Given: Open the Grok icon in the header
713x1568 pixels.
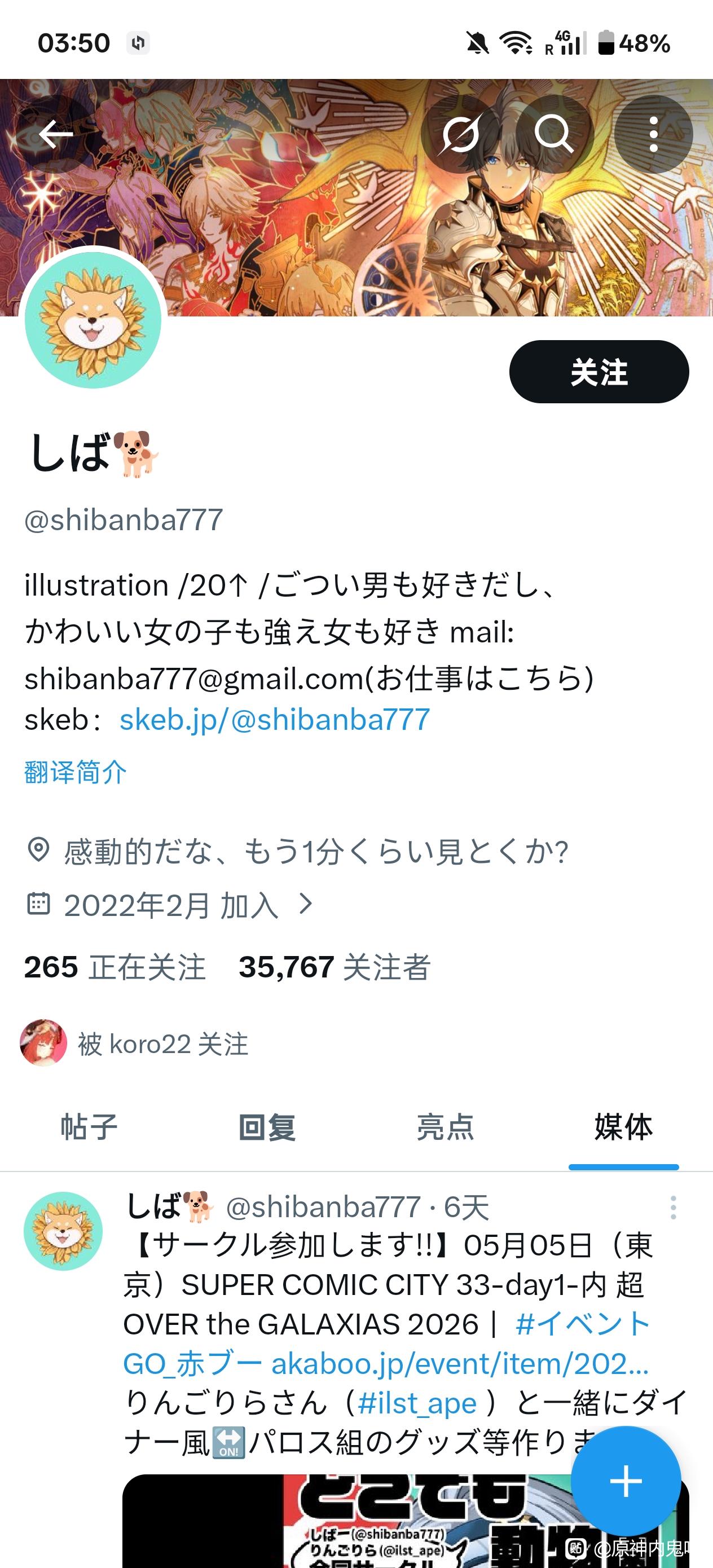Looking at the screenshot, I should (x=460, y=134).
